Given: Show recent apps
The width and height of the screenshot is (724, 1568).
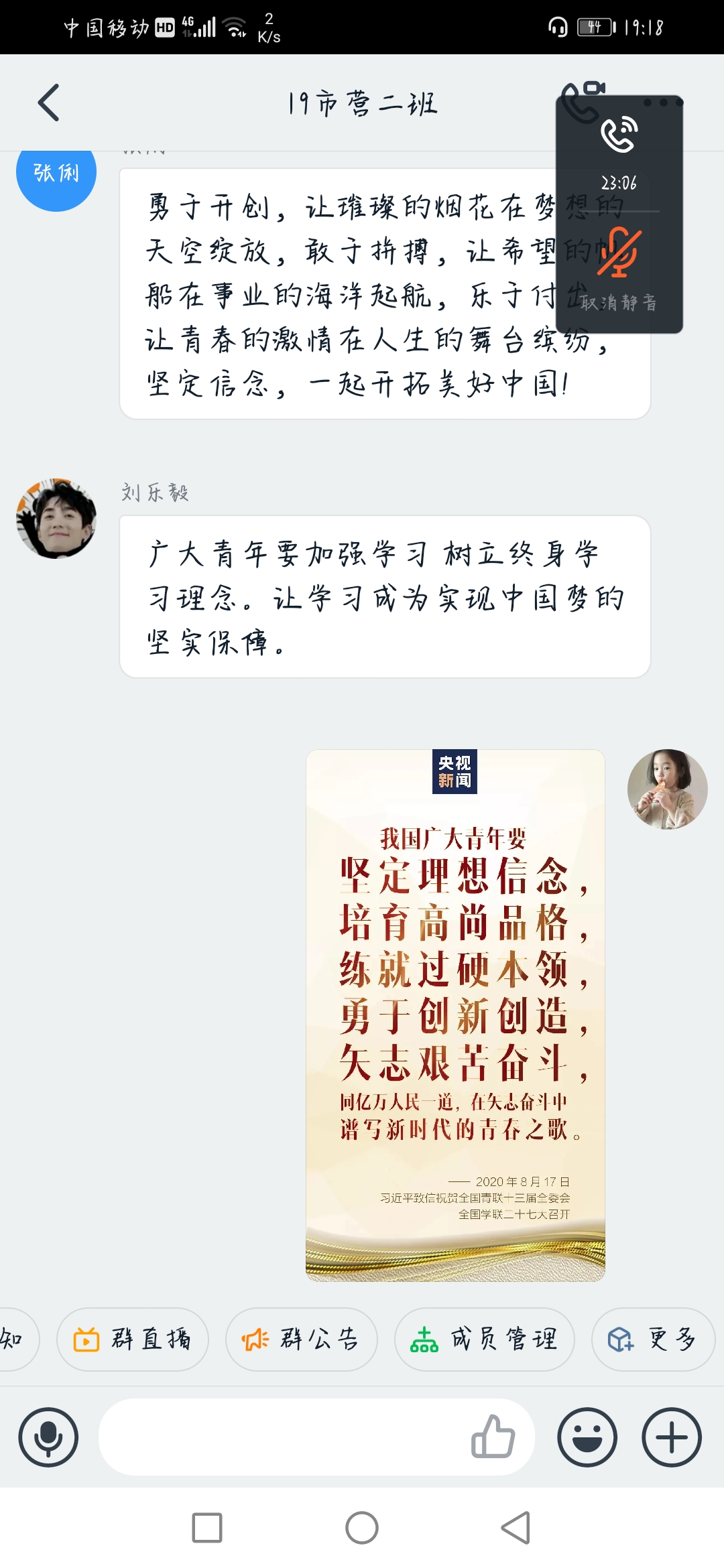Looking at the screenshot, I should (207, 1528).
